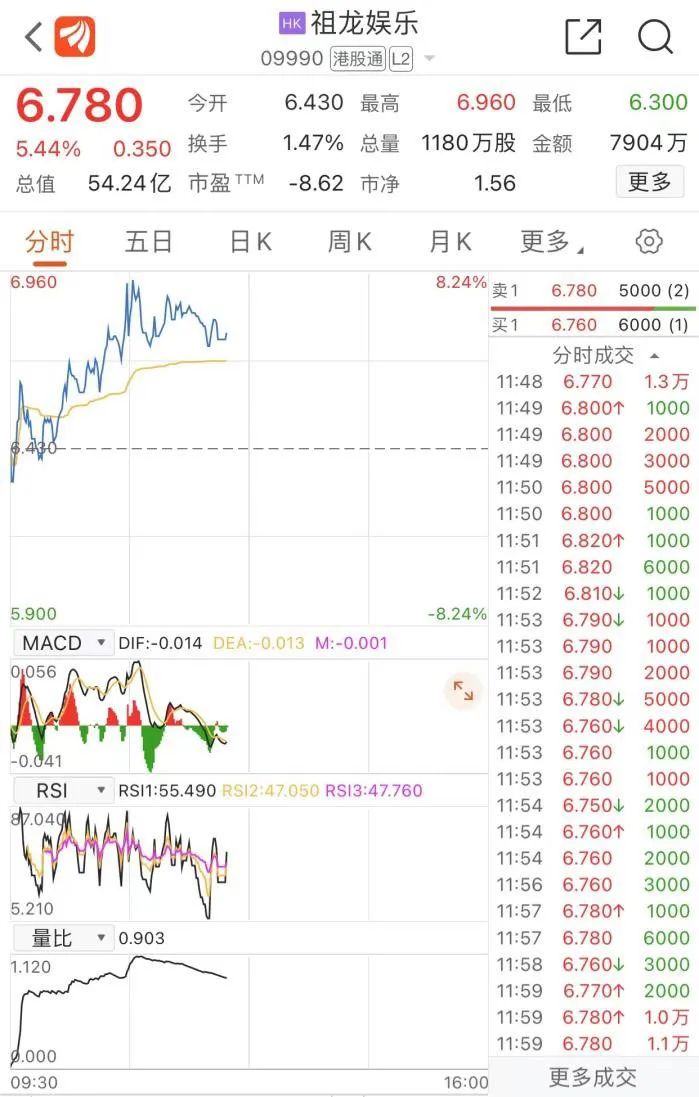Tap the 更多 button beside 市净
The width and height of the screenshot is (699, 1097).
pyautogui.click(x=649, y=182)
